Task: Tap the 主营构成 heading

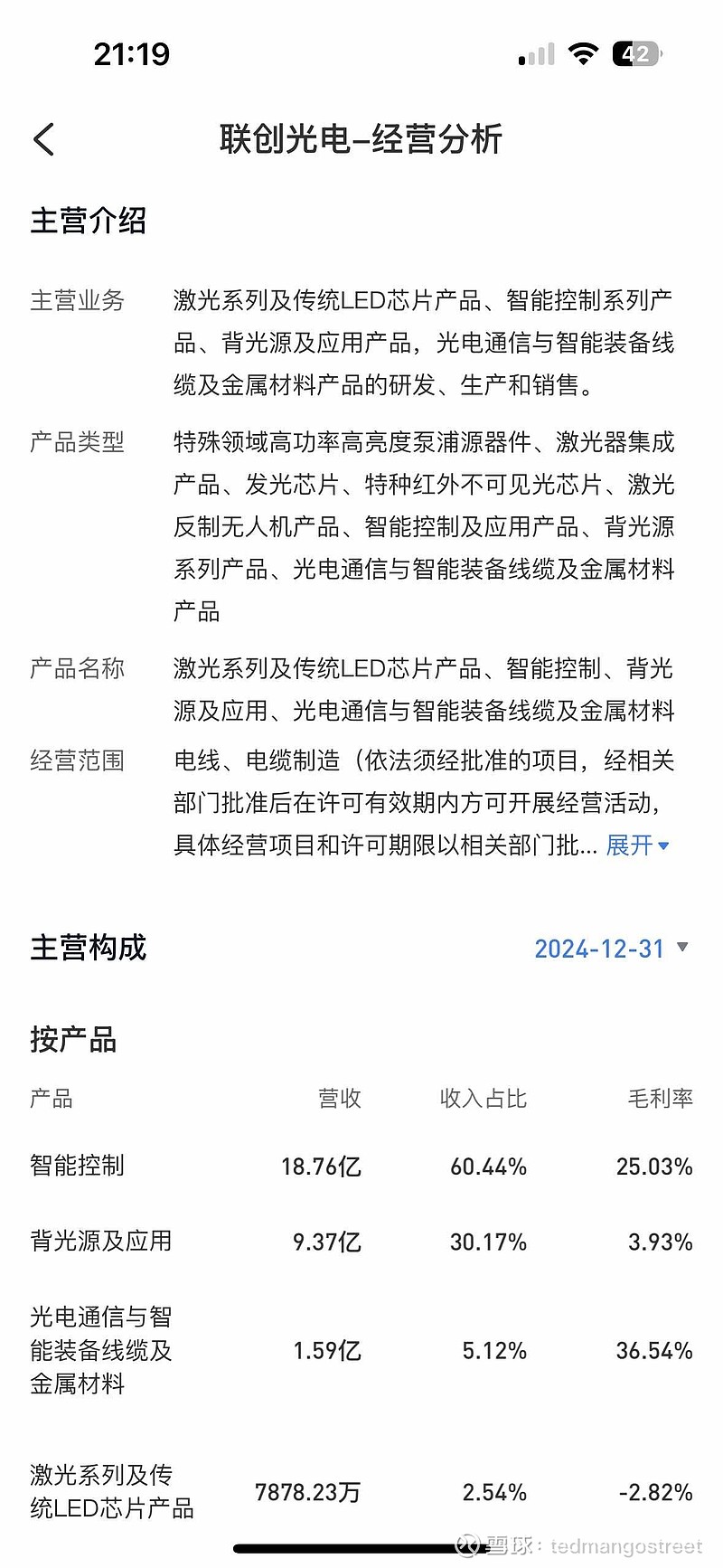Action: coord(87,948)
